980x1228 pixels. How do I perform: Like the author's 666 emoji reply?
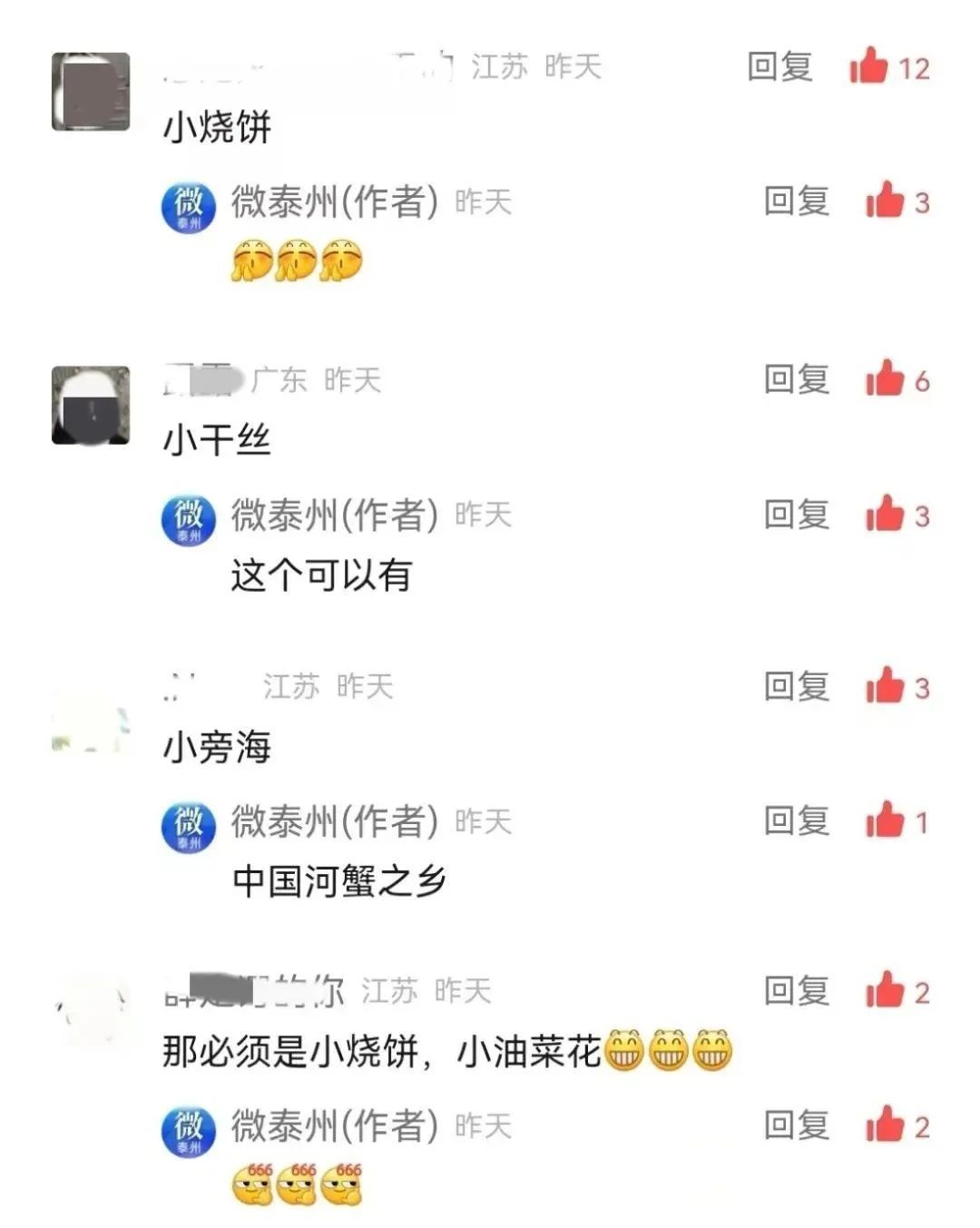tap(885, 1125)
